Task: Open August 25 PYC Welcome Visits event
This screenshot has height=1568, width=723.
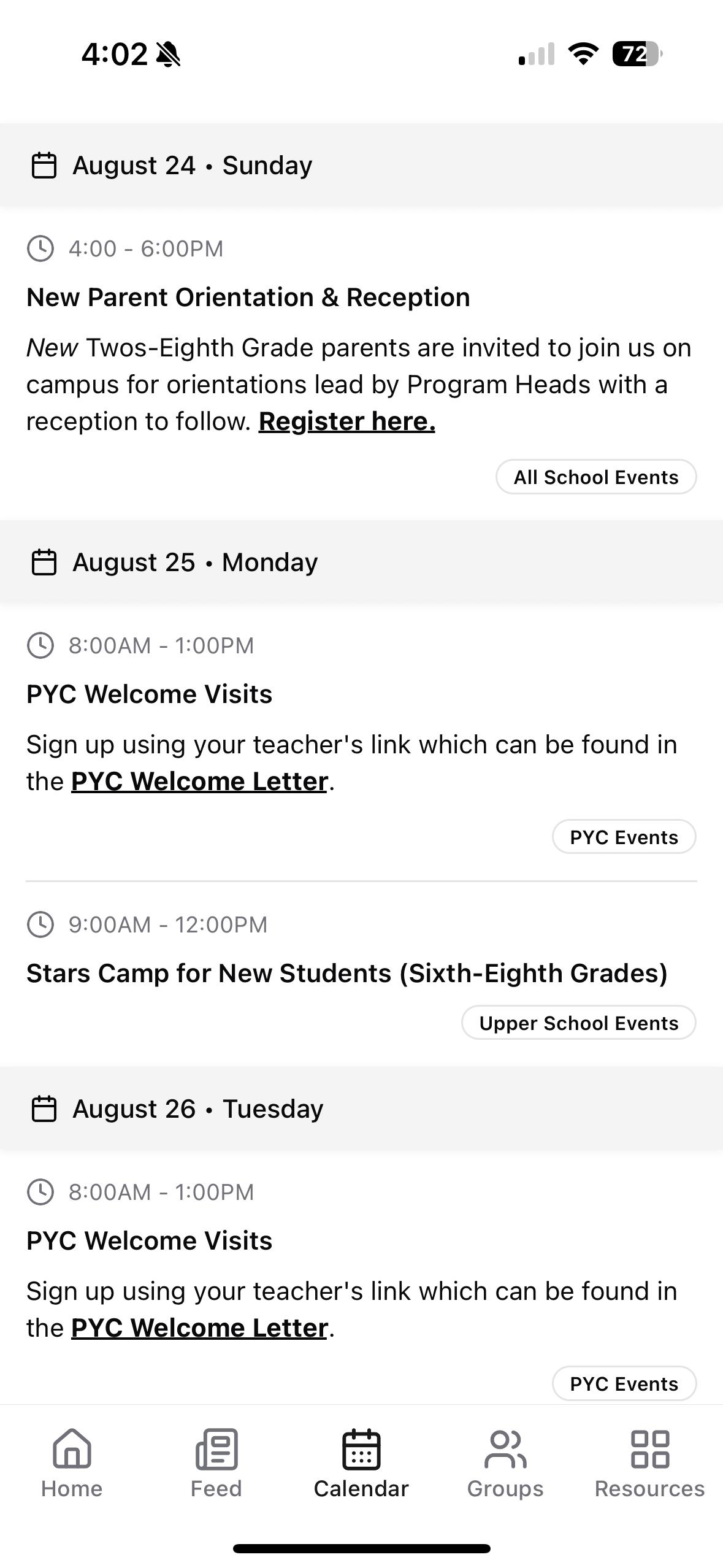Action: pos(149,694)
